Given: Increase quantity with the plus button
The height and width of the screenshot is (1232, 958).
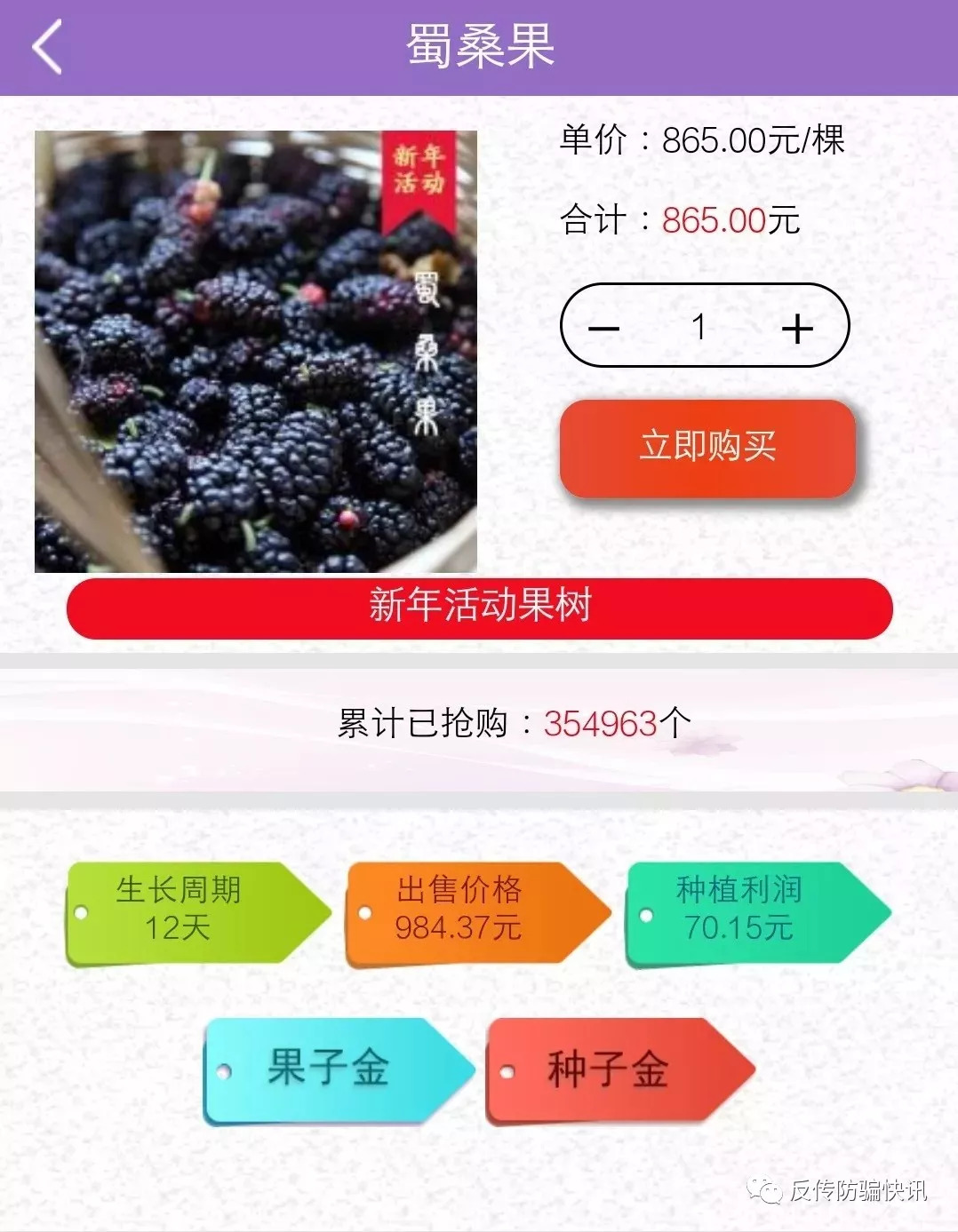Looking at the screenshot, I should tap(797, 328).
